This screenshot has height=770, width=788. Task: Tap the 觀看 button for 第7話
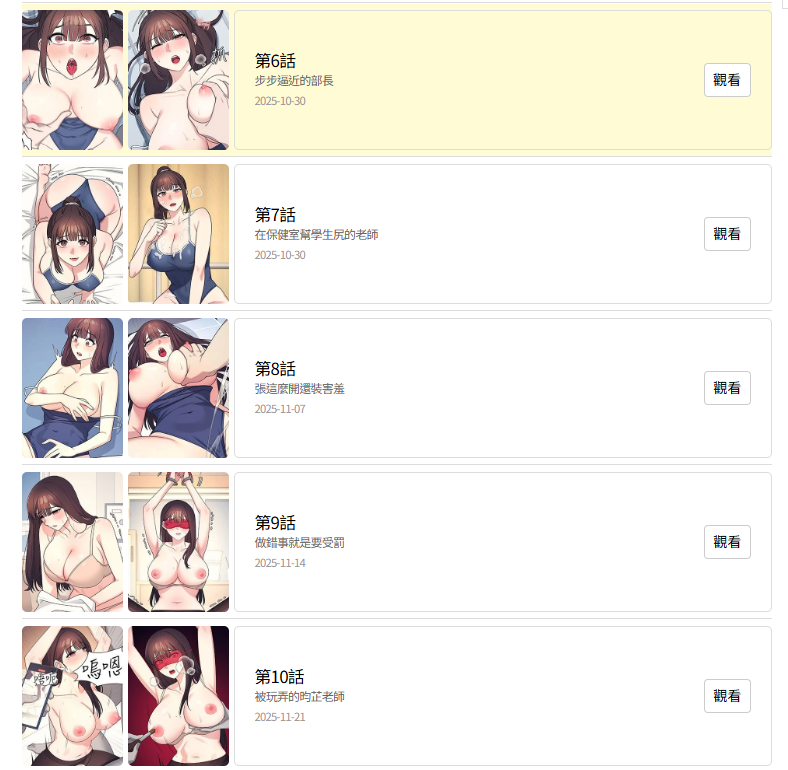[727, 234]
